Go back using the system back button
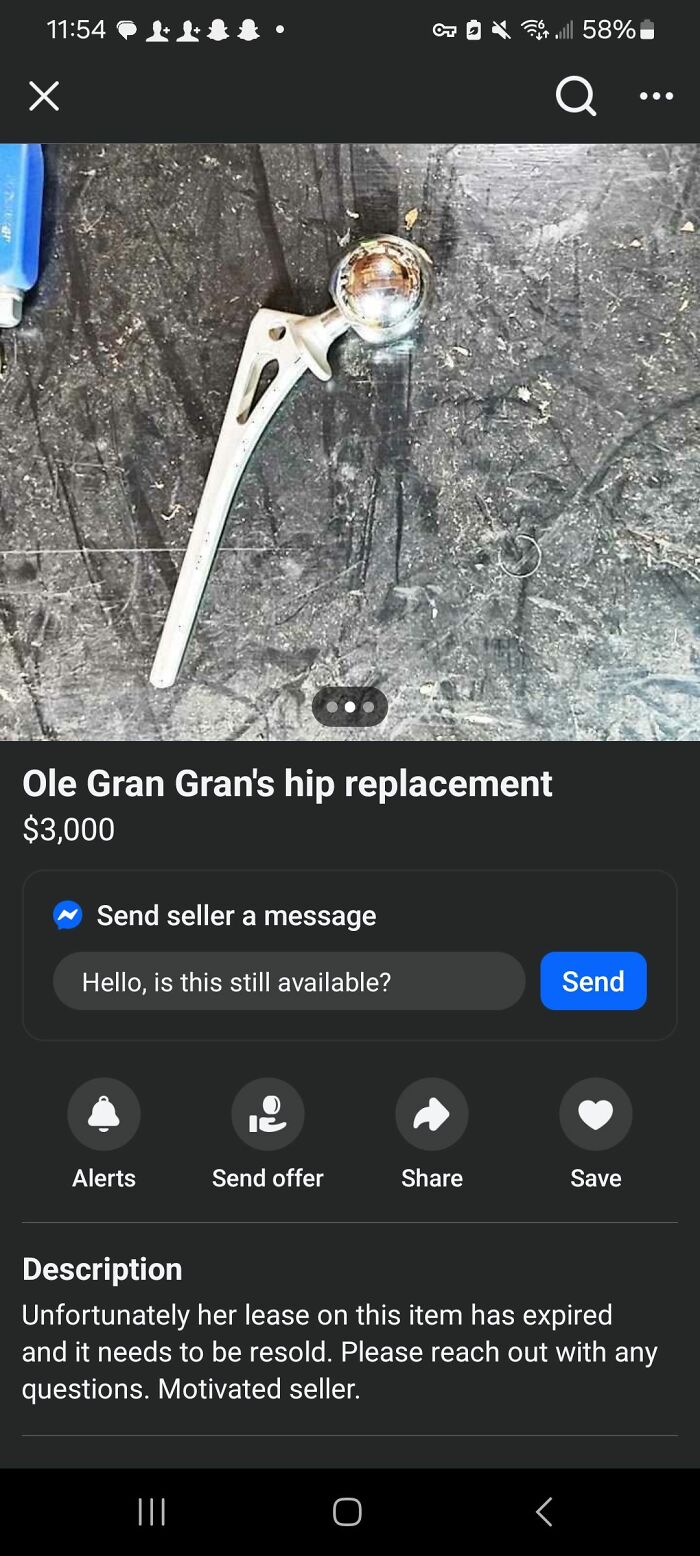Image resolution: width=700 pixels, height=1556 pixels. (x=544, y=1511)
